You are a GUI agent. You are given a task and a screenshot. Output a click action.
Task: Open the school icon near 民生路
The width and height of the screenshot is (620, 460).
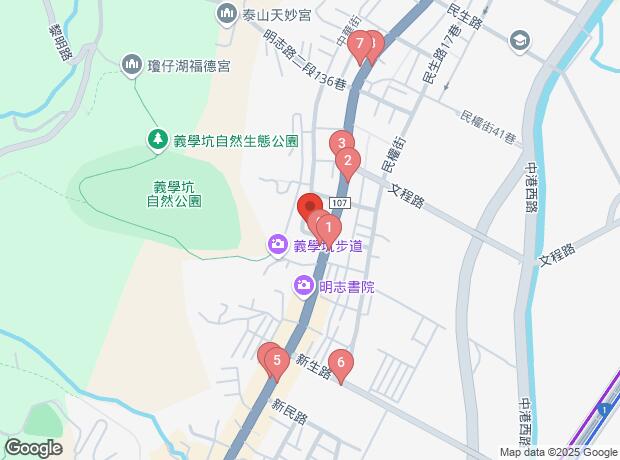(519, 40)
